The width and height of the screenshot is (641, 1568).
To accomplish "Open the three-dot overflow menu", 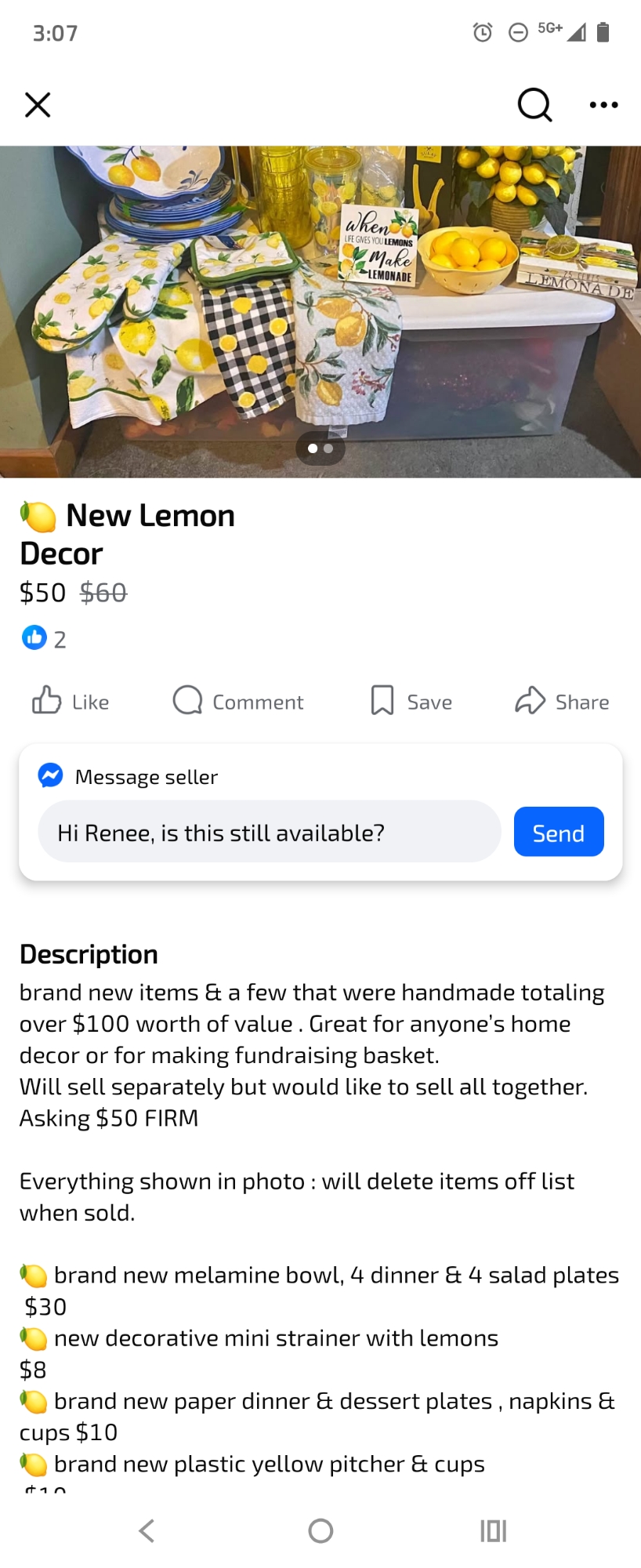I will click(x=603, y=104).
